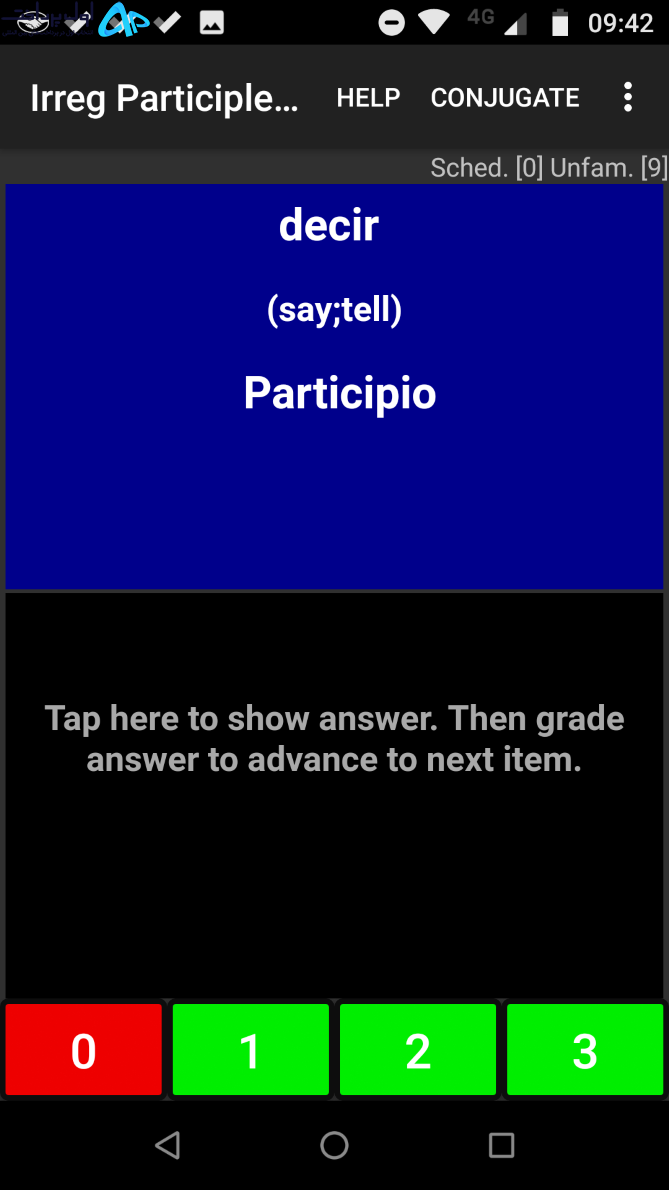Select the green 2 grade button
The height and width of the screenshot is (1190, 669).
pos(418,1050)
